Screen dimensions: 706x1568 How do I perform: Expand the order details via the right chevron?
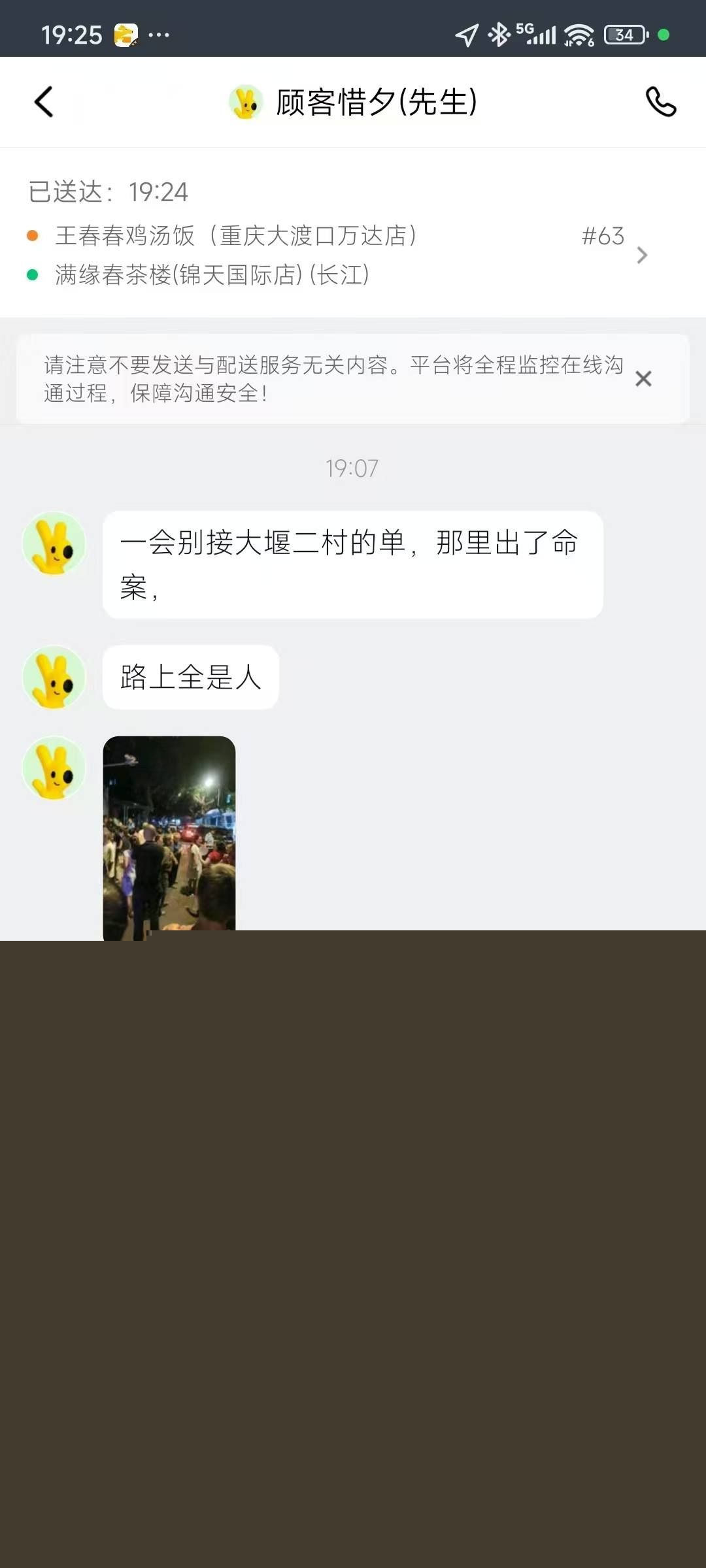coord(643,256)
